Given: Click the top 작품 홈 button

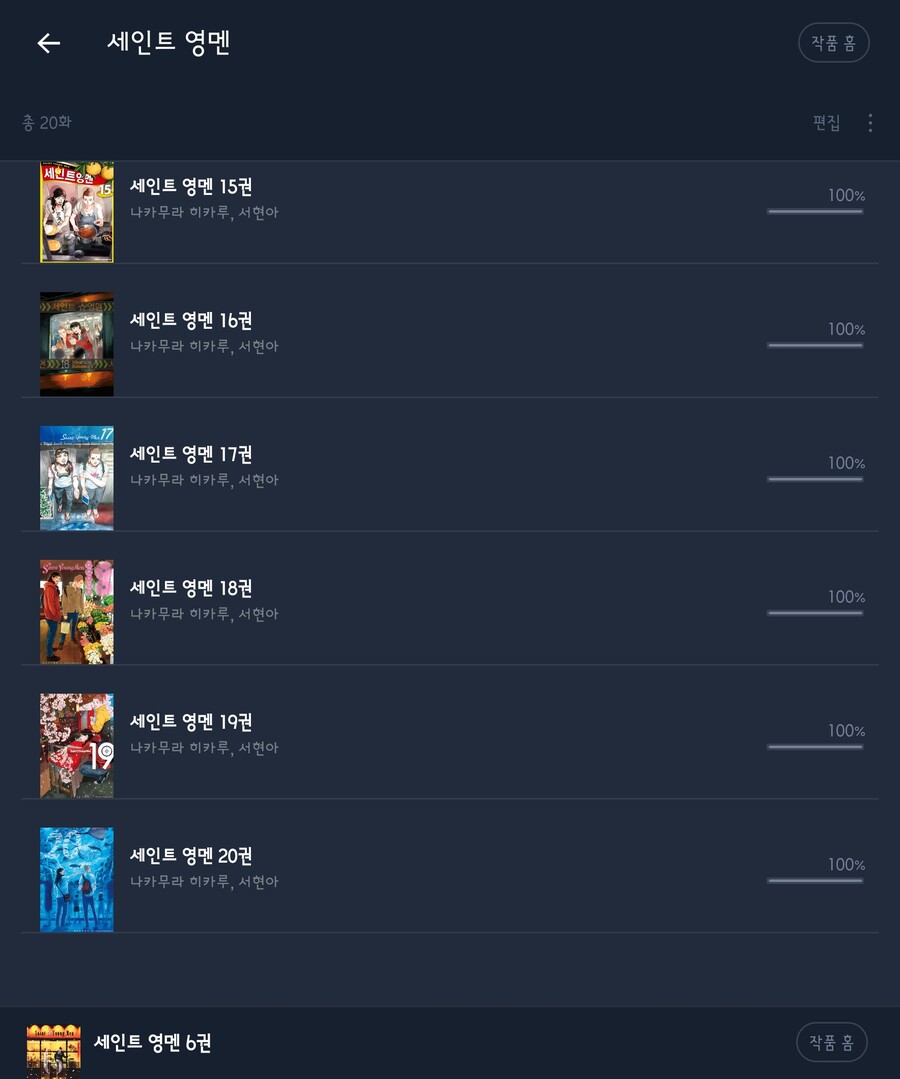Looking at the screenshot, I should pos(834,43).
